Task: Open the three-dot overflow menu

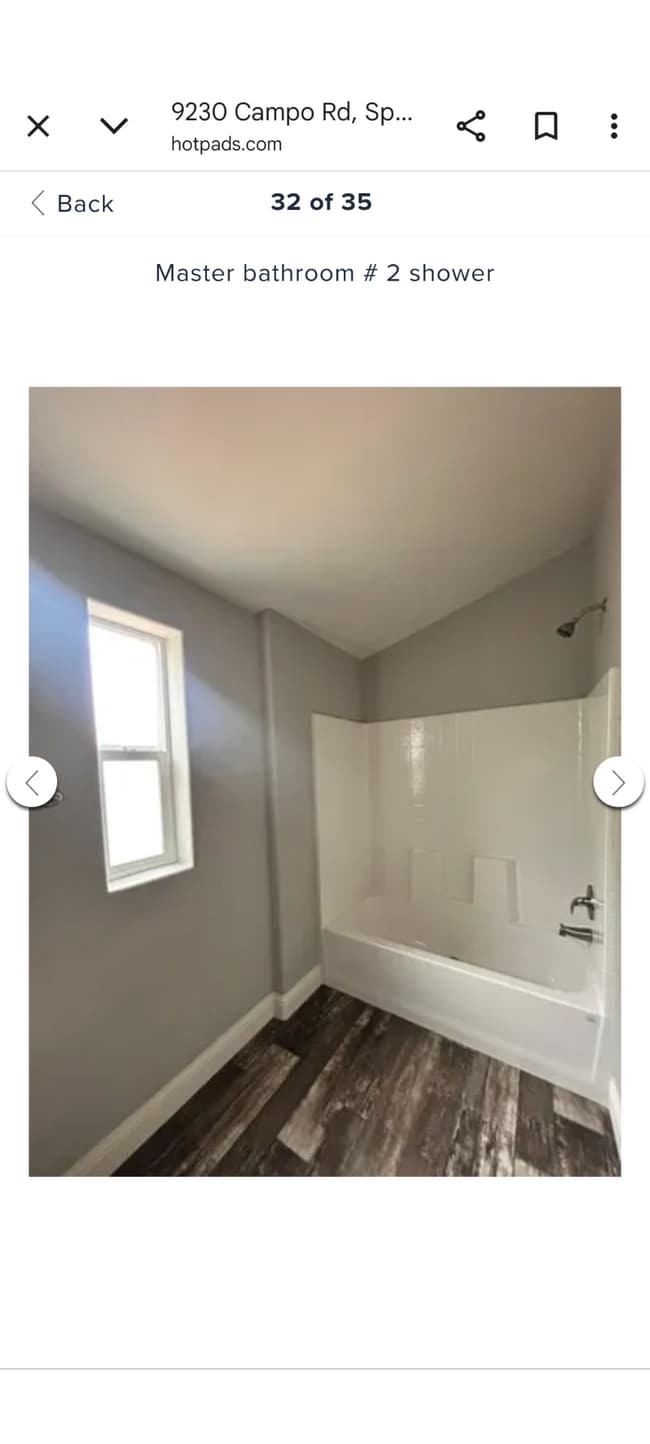Action: [x=613, y=126]
